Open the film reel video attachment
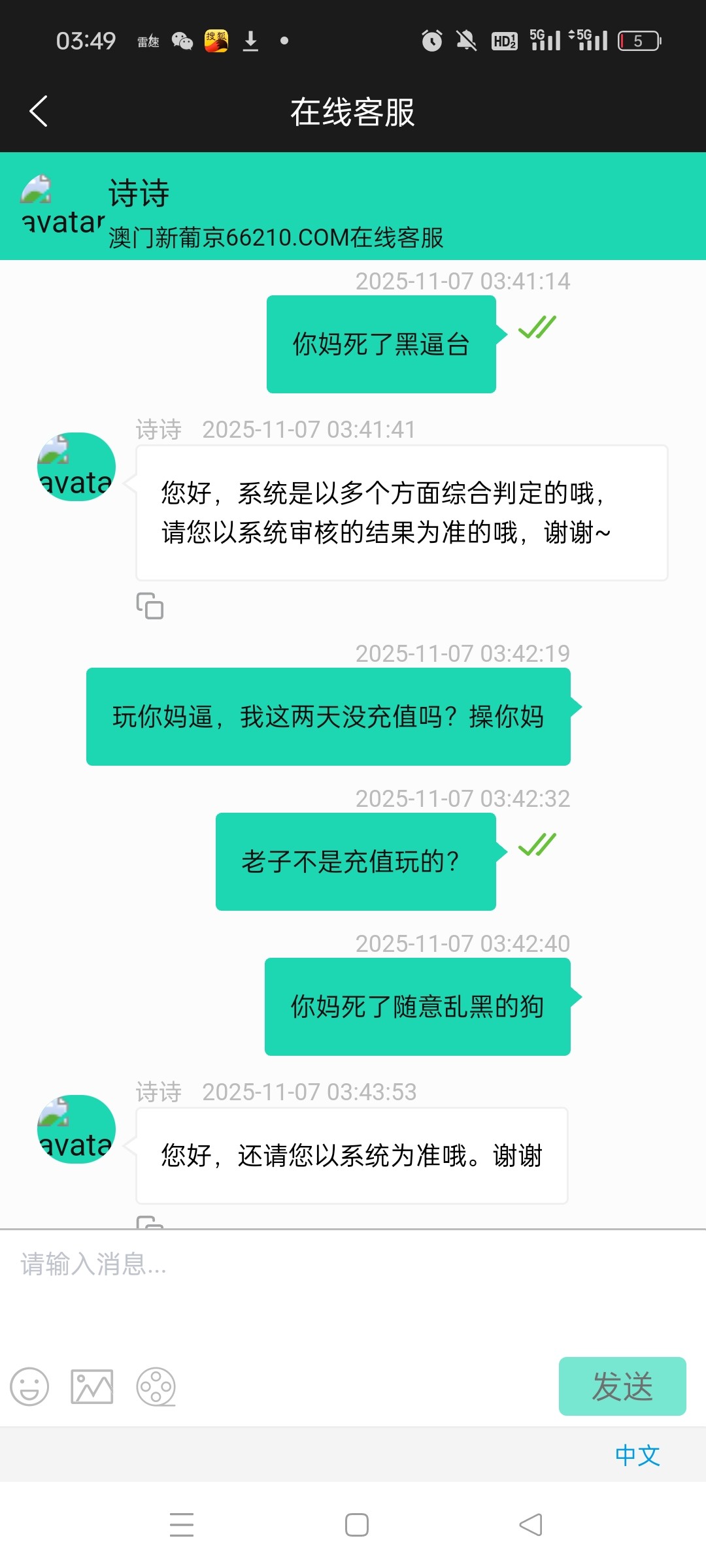Image resolution: width=706 pixels, height=1568 pixels. (x=156, y=1386)
